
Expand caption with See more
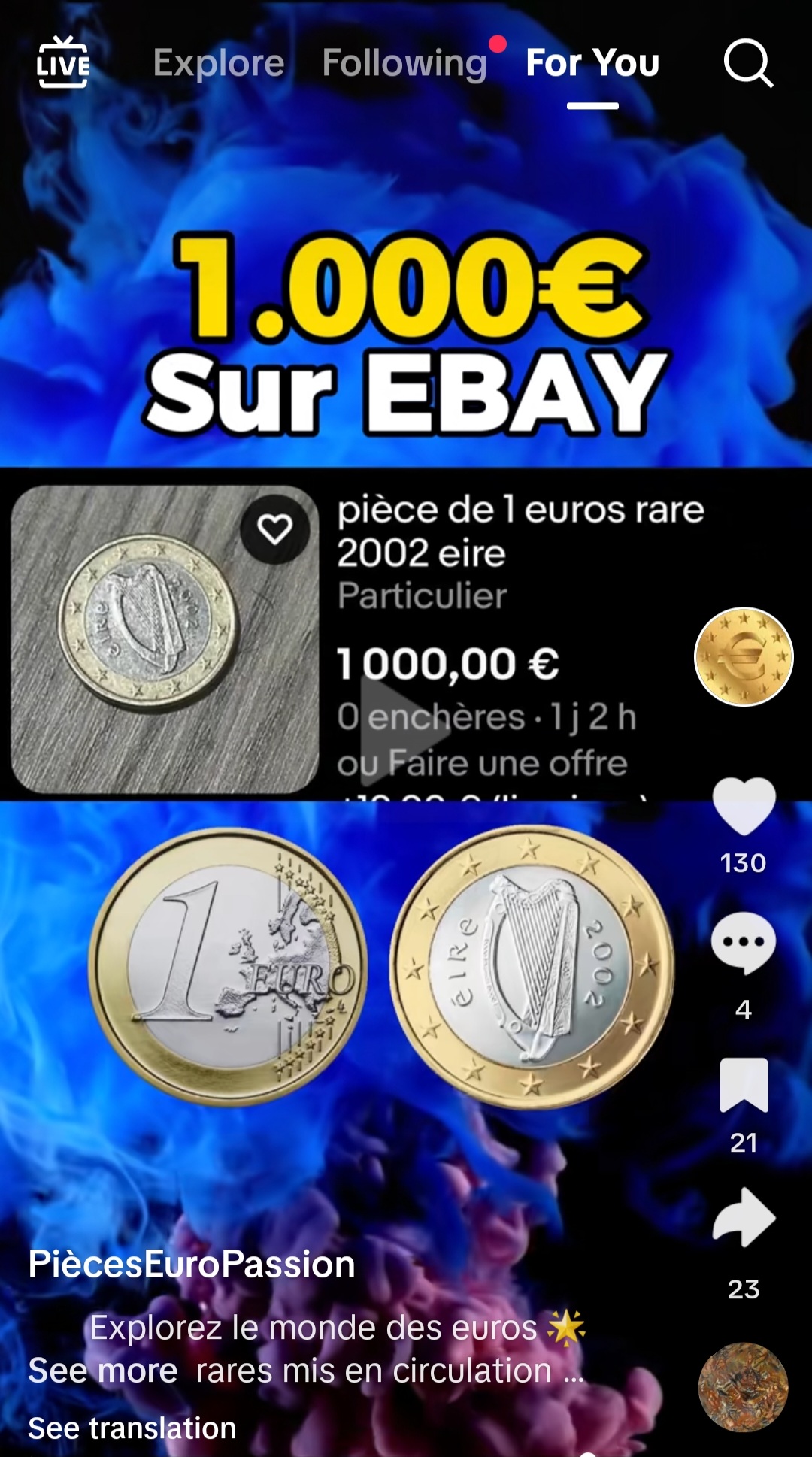(x=103, y=1371)
